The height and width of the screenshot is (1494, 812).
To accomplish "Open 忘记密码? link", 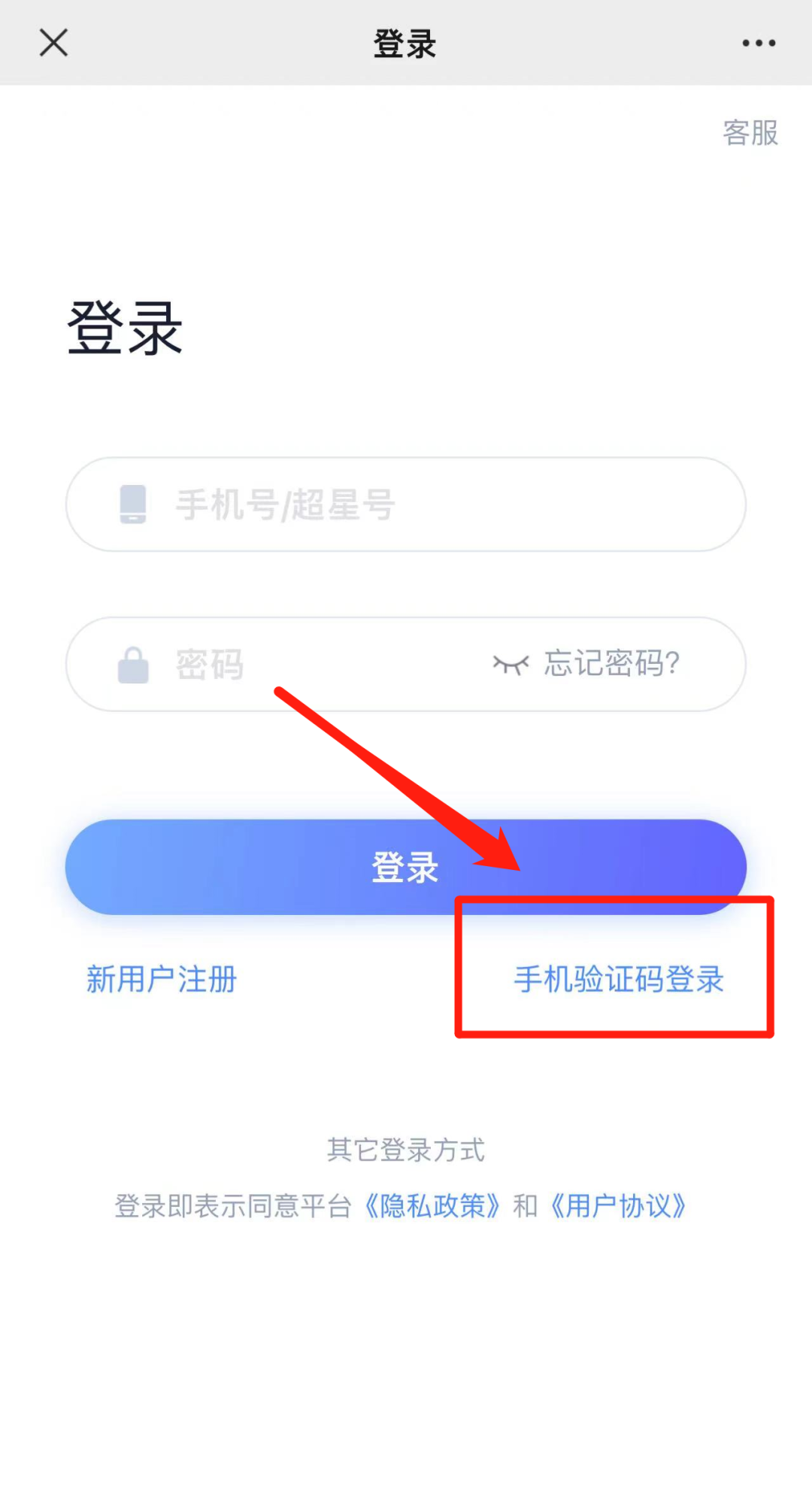I will coord(612,663).
